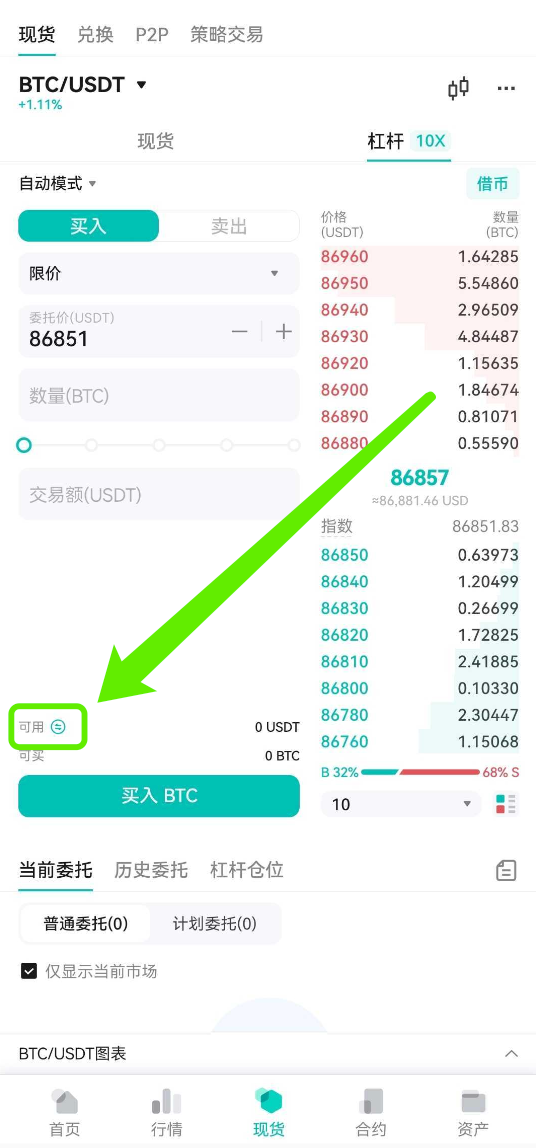Image resolution: width=536 pixels, height=1148 pixels.
Task: Tap the transfer icon next to 可用
Action: (x=59, y=727)
